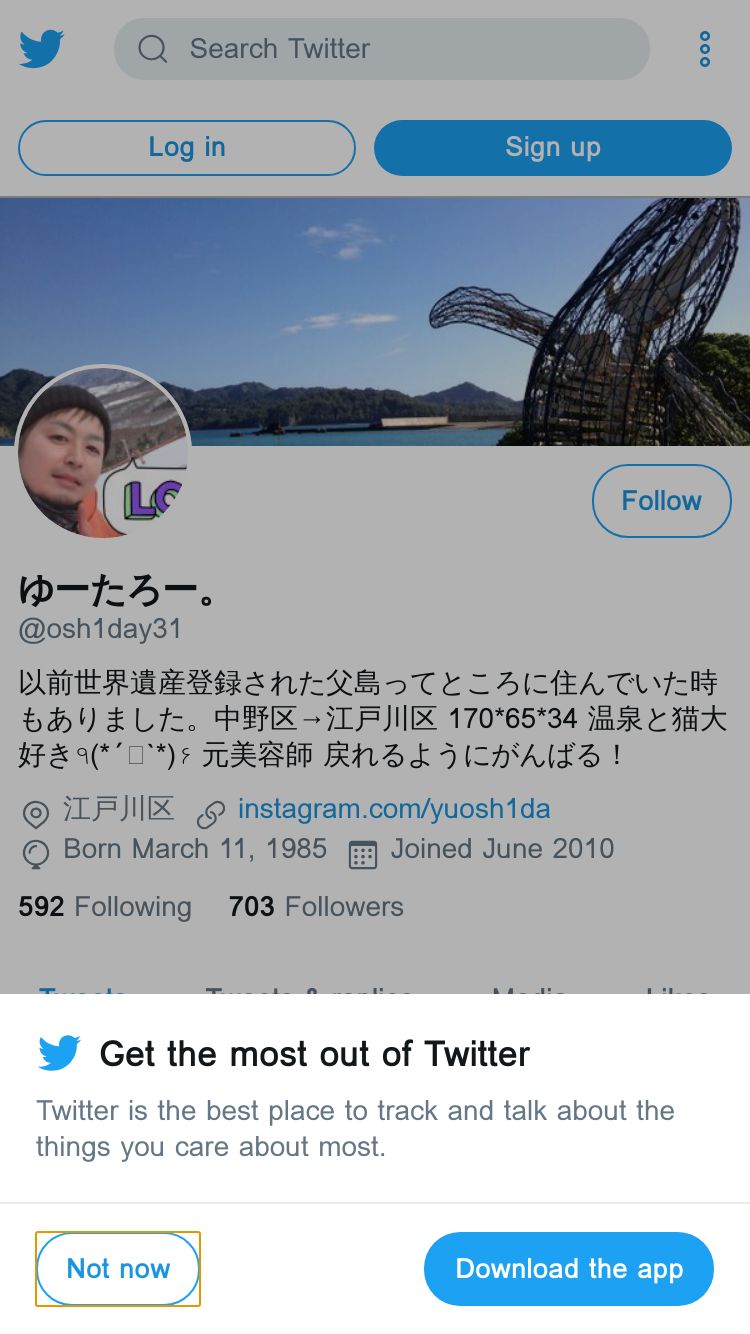Follow @osh1day31
Viewport: 750px width, 1334px height.
pos(662,500)
